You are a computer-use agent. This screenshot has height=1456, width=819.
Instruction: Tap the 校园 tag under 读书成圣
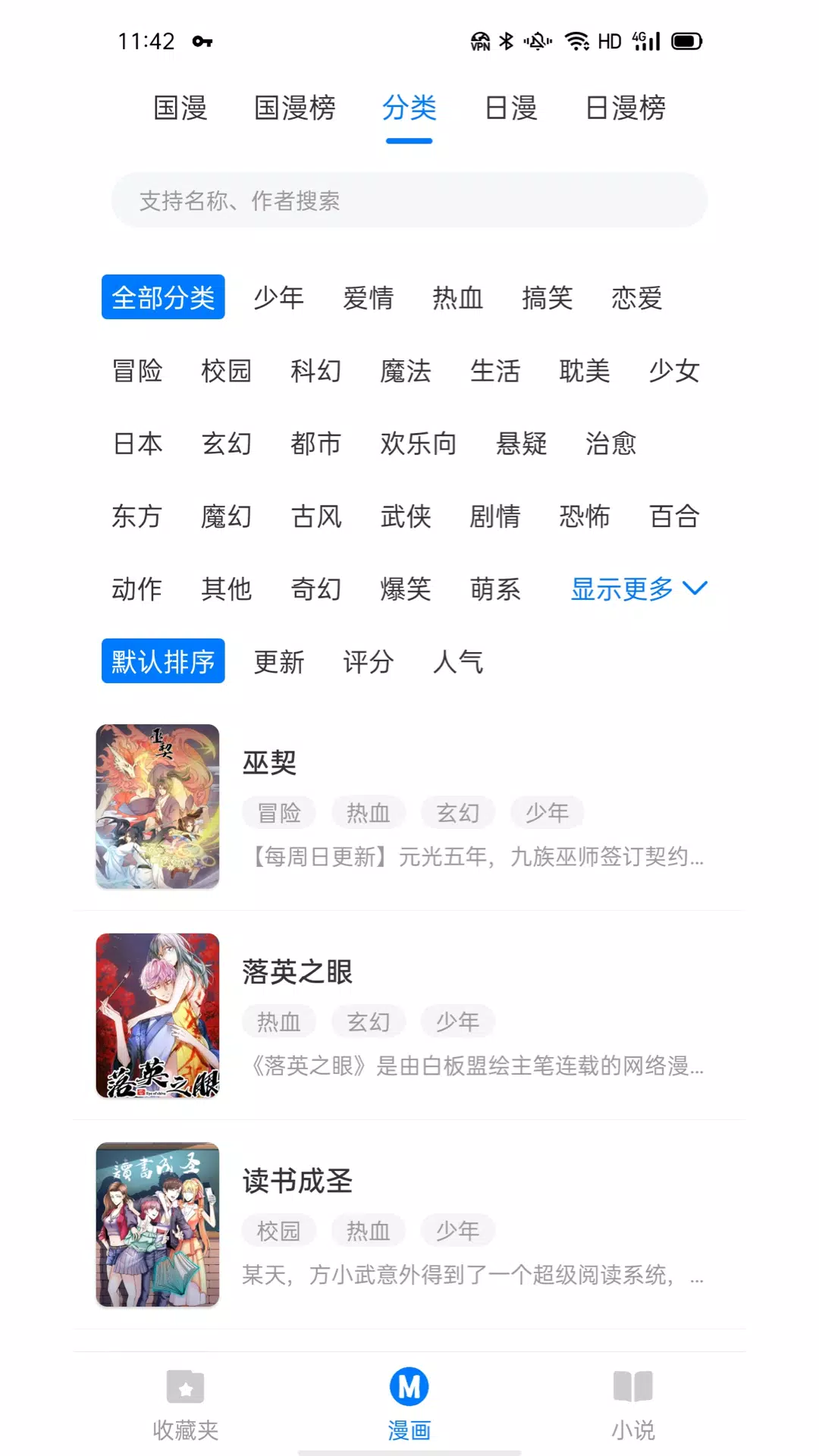[278, 1230]
